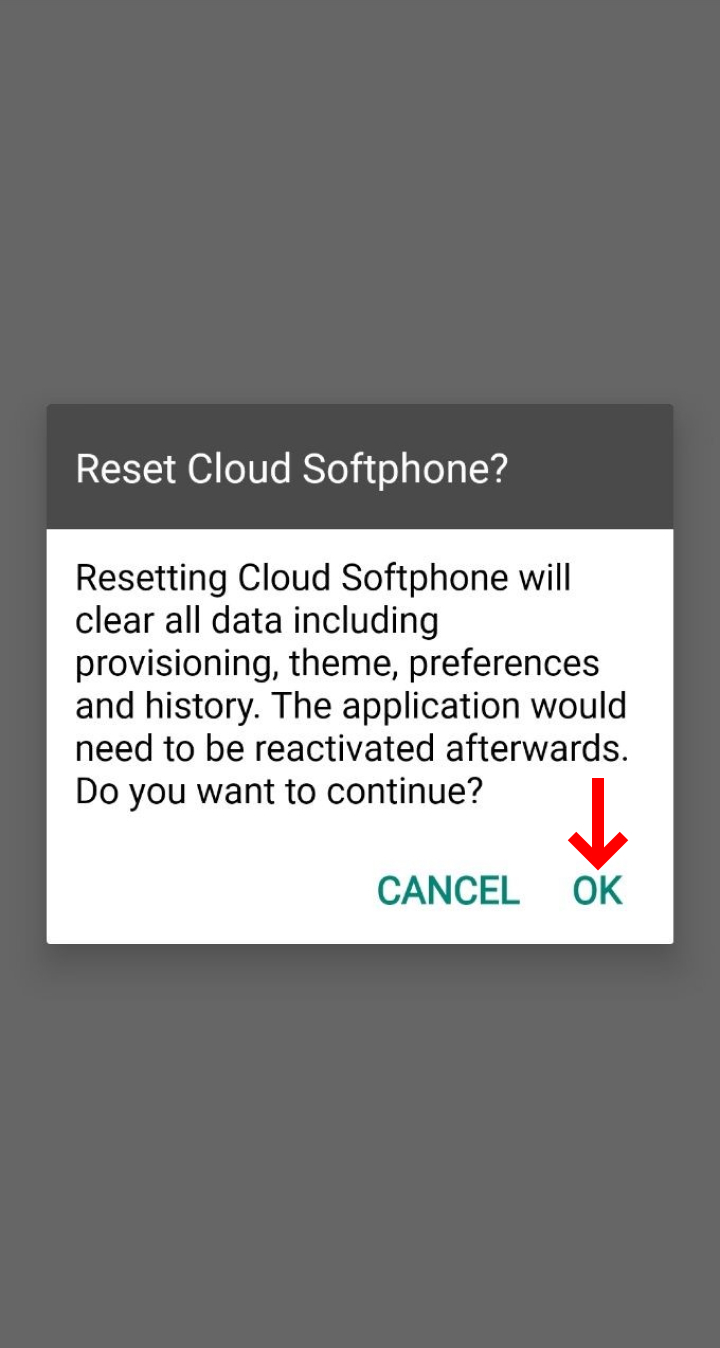Confirm the reset by tapping OK
Image resolution: width=720 pixels, height=1348 pixels.
(597, 890)
